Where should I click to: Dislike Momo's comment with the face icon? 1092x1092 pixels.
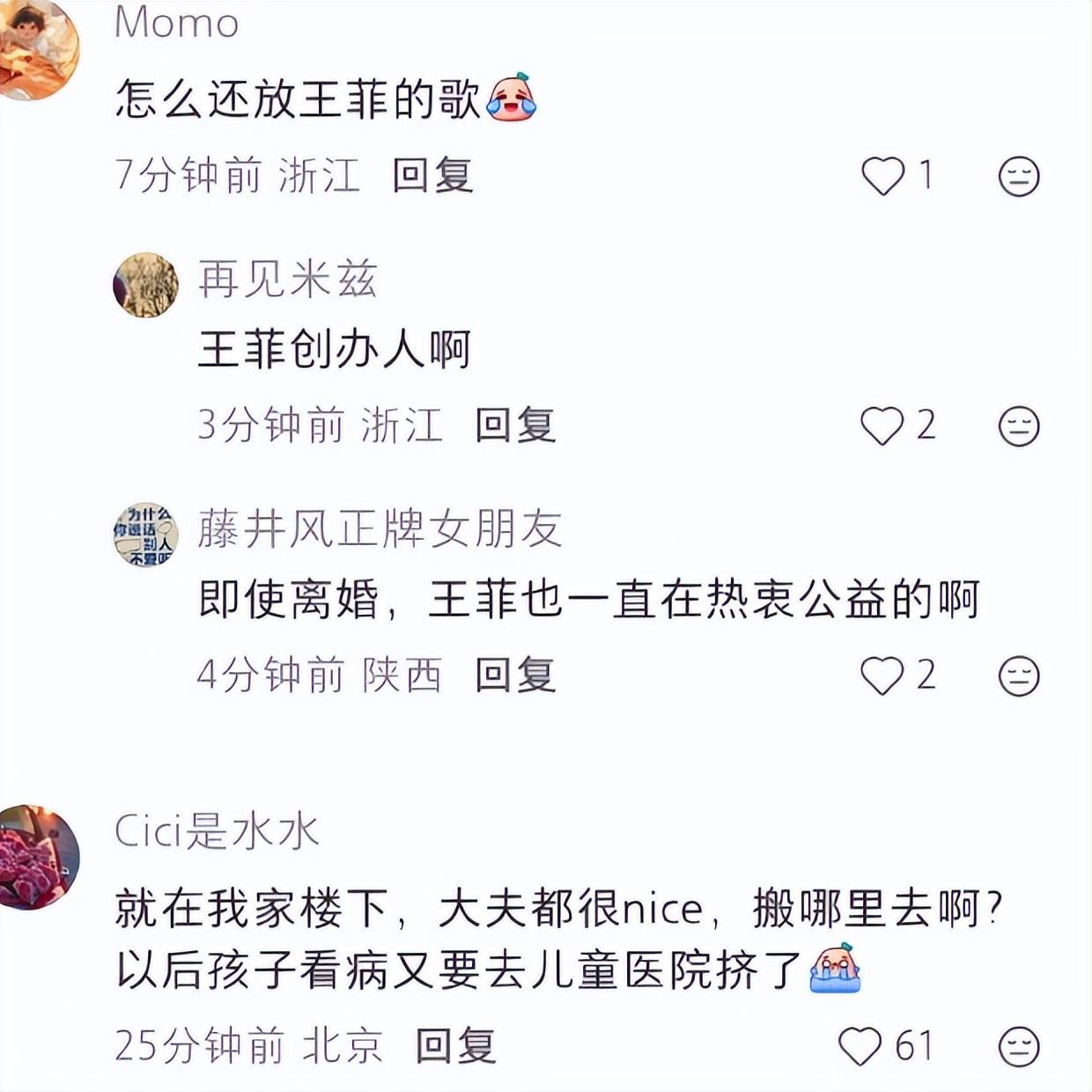pos(1019,176)
